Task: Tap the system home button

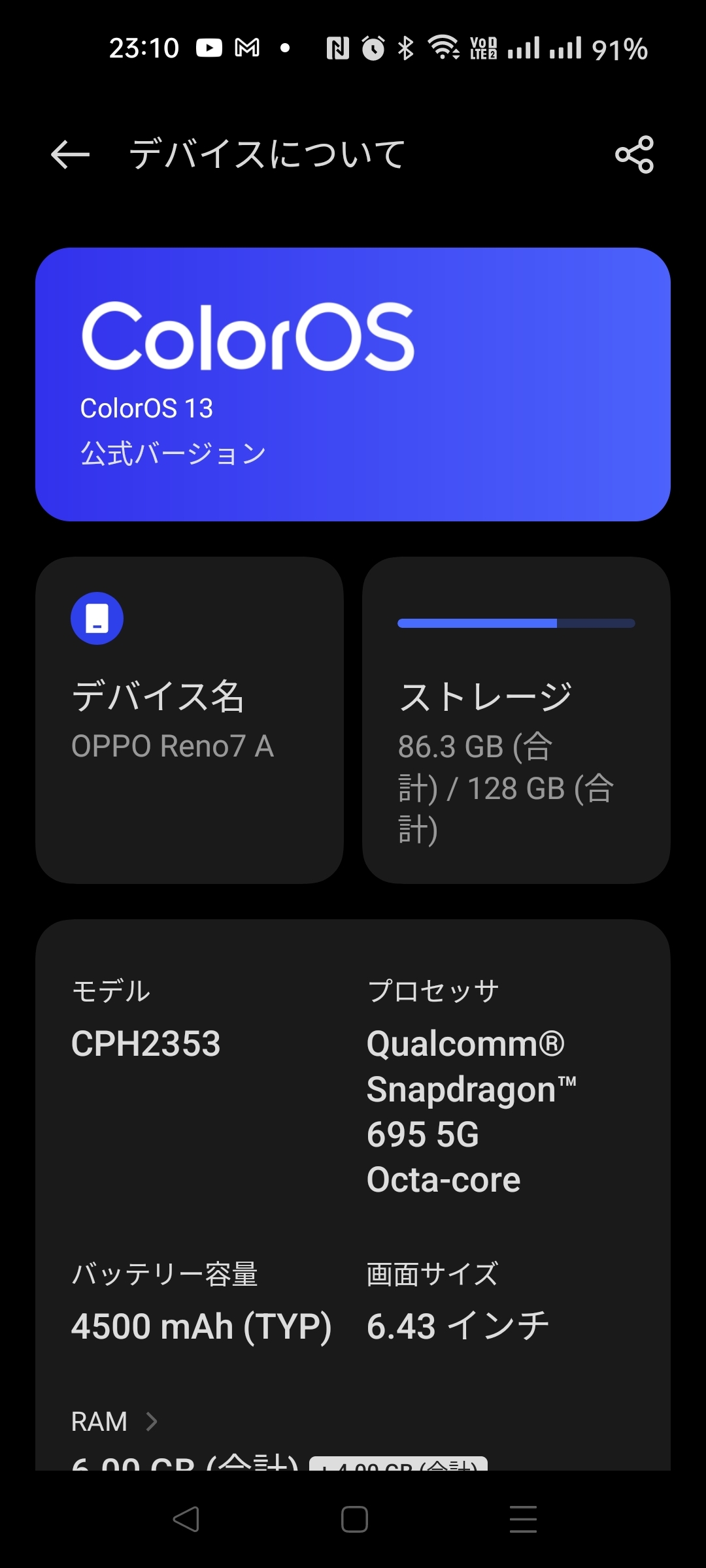Action: click(x=354, y=1520)
